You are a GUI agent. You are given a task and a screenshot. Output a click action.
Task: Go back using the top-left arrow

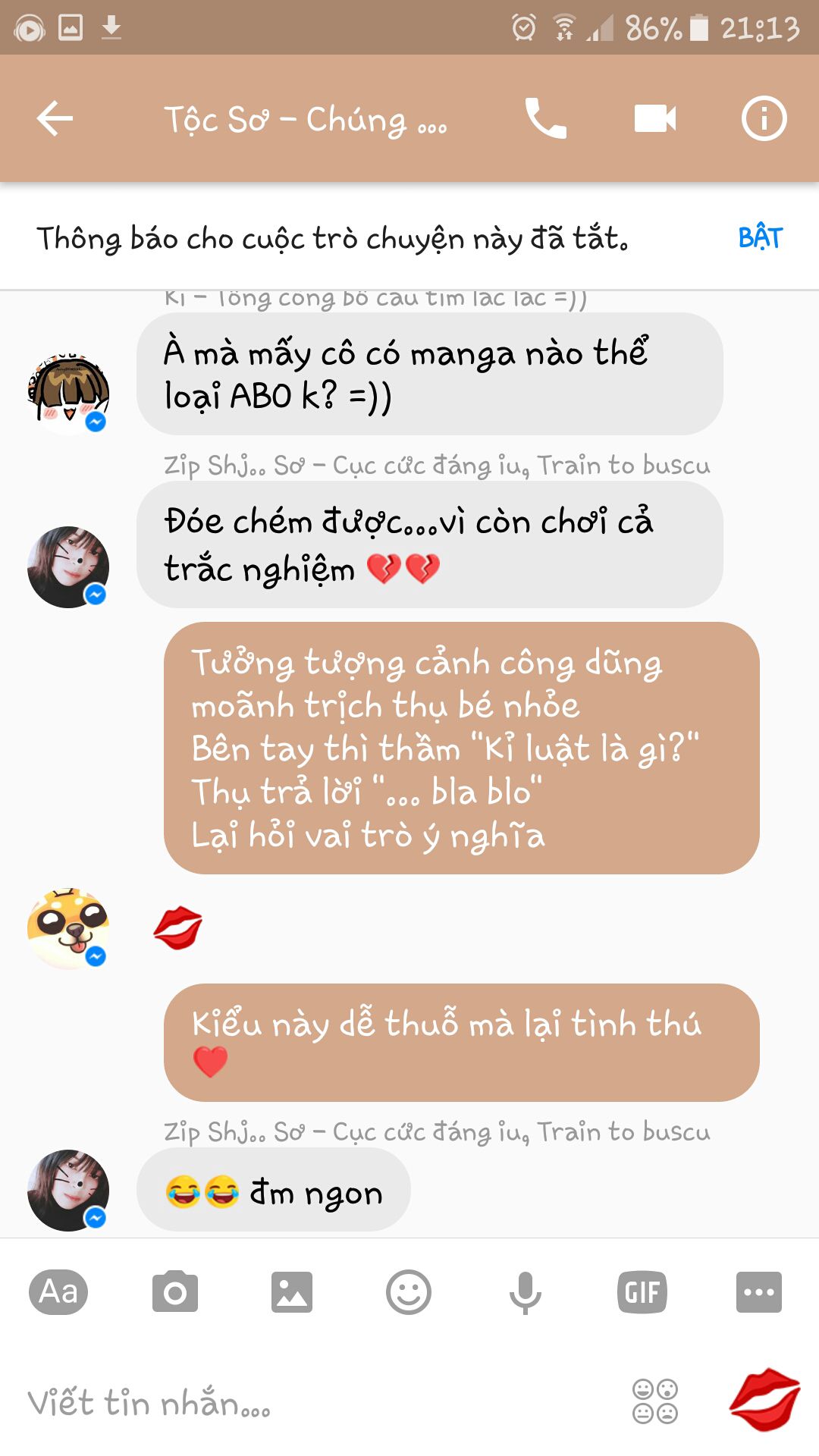coord(55,119)
